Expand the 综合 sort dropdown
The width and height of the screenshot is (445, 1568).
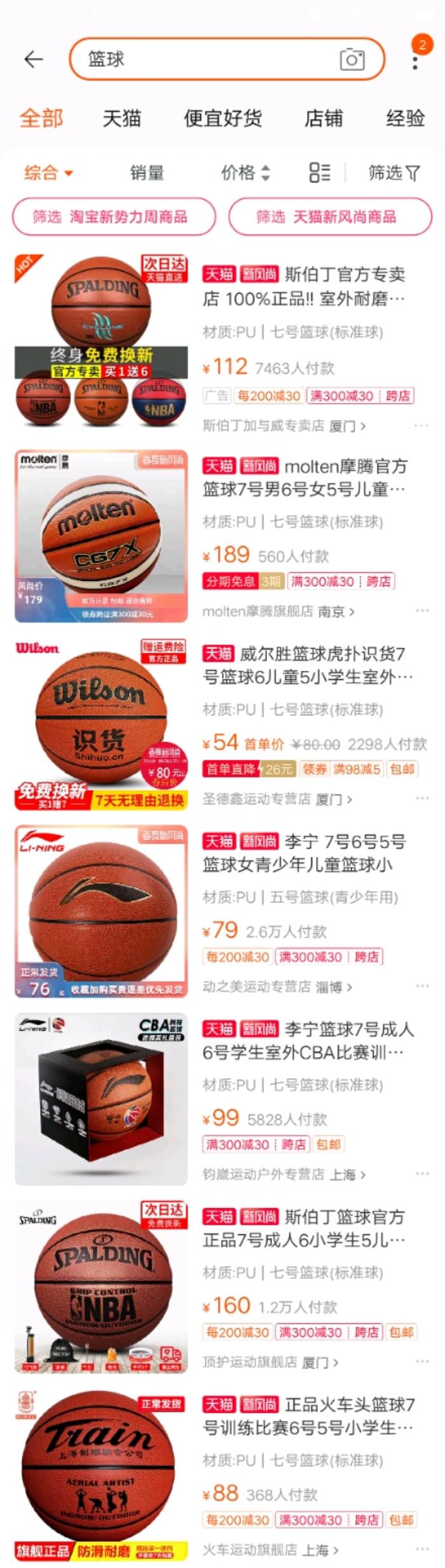49,172
